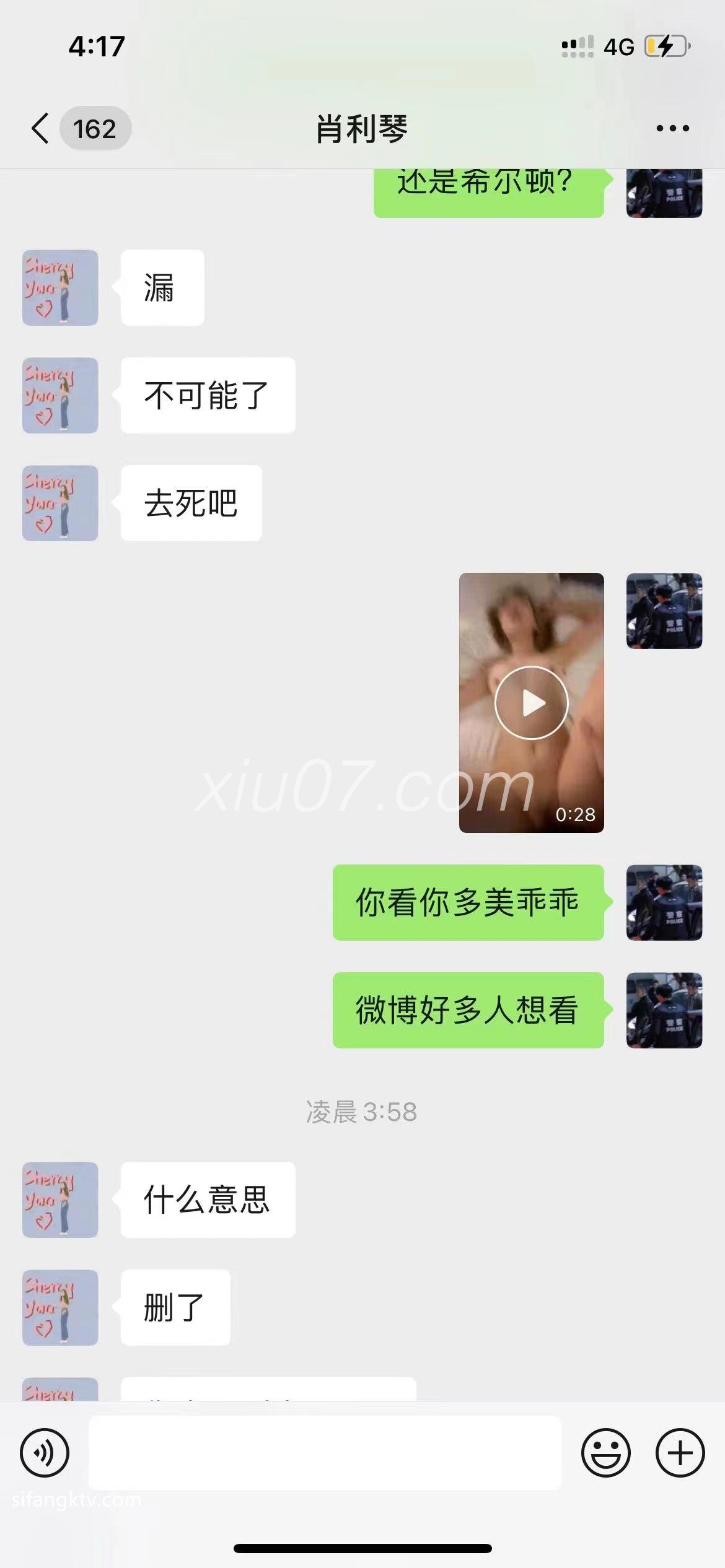Open contact avatar beside 什么意思 message
Viewport: 725px width, 1568px height.
click(60, 1200)
